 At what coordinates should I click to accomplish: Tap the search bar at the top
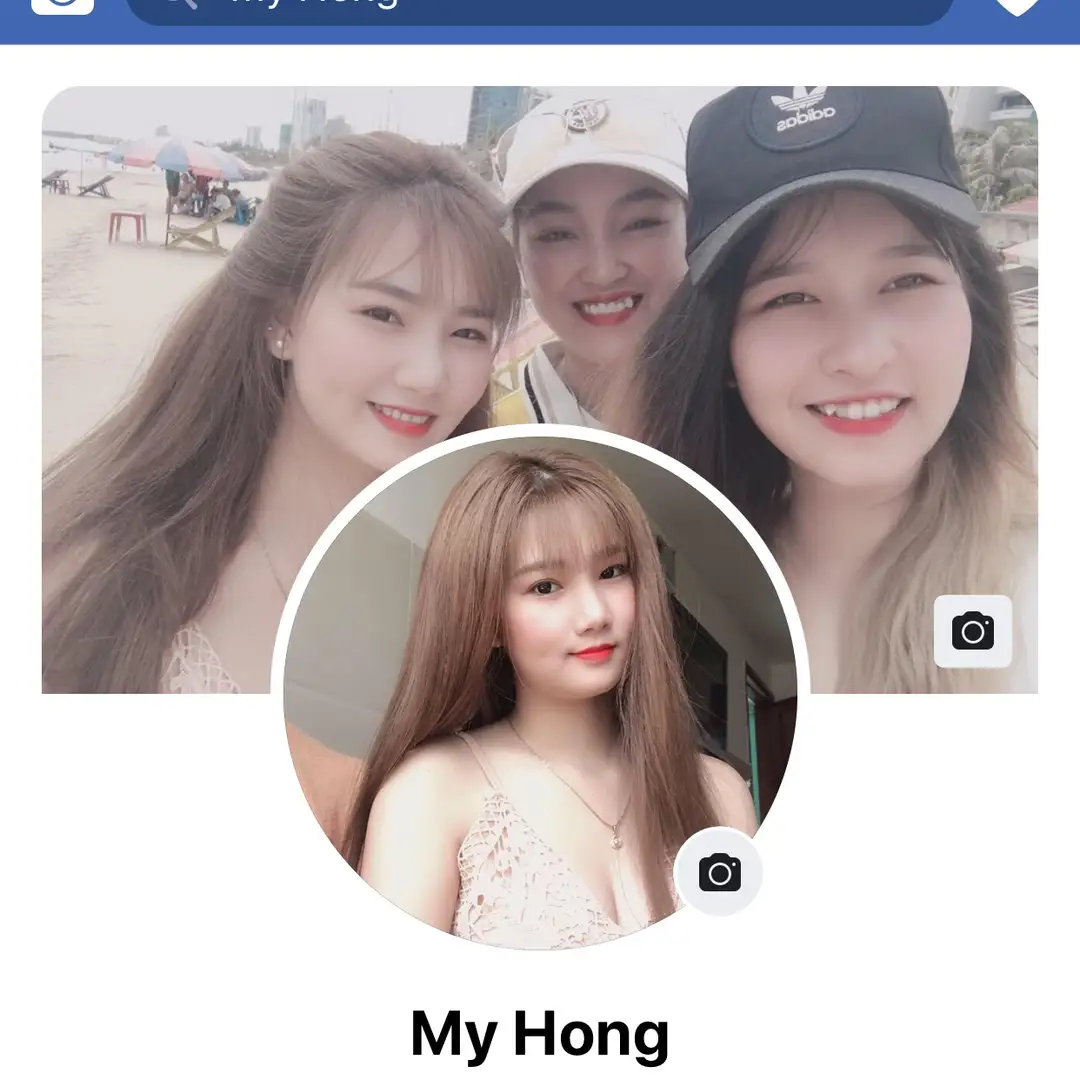[540, 8]
